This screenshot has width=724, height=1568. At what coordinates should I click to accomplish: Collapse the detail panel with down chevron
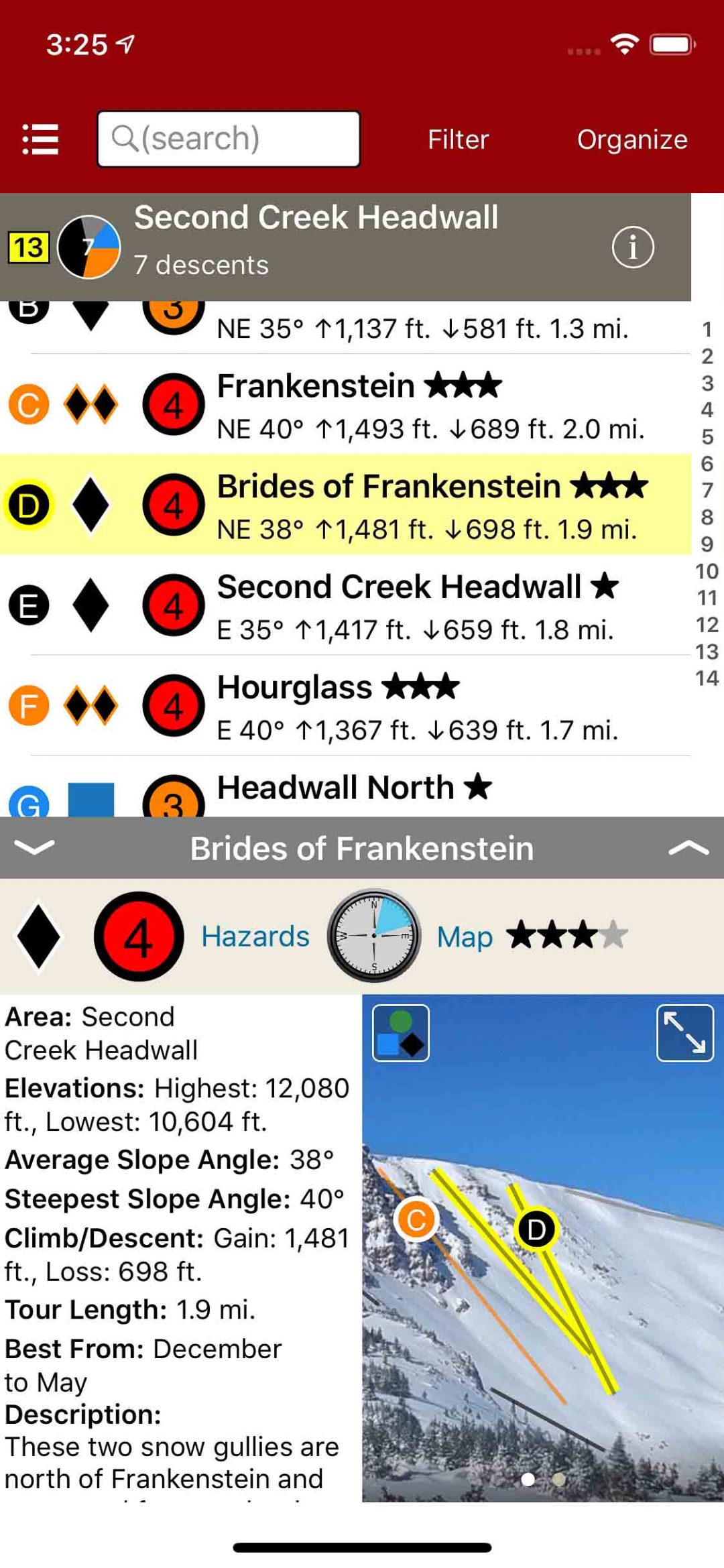tap(34, 847)
